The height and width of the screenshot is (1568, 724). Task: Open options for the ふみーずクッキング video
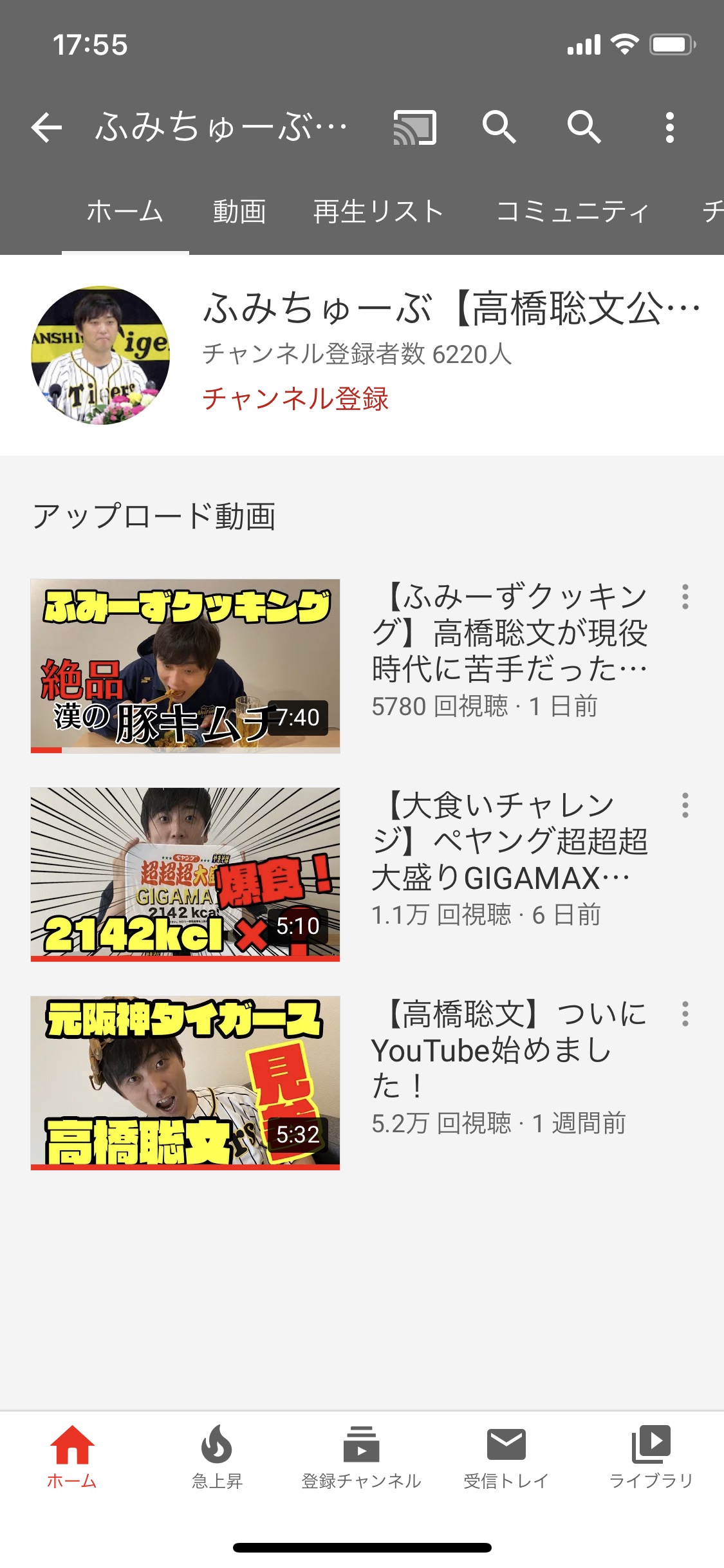[x=685, y=597]
